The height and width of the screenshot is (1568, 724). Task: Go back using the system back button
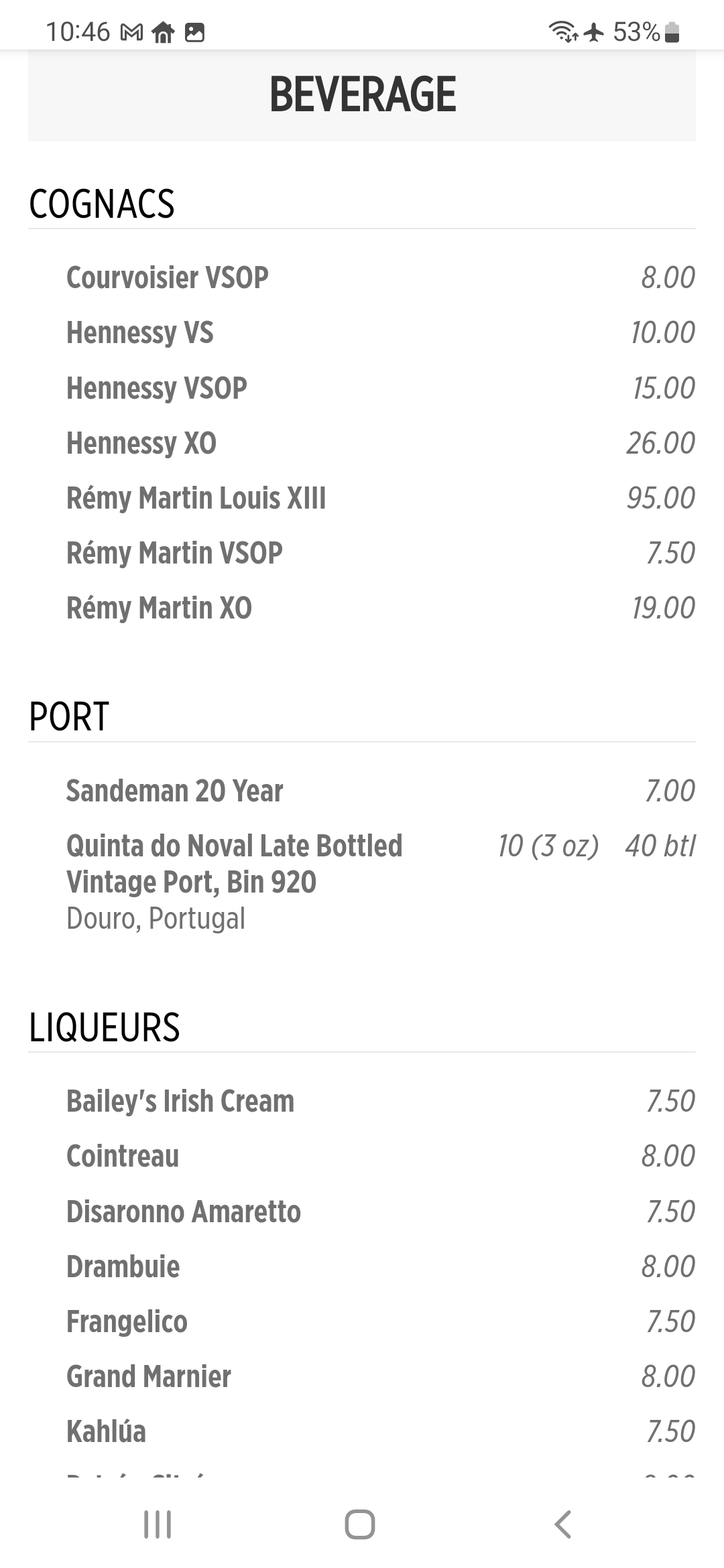563,1524
